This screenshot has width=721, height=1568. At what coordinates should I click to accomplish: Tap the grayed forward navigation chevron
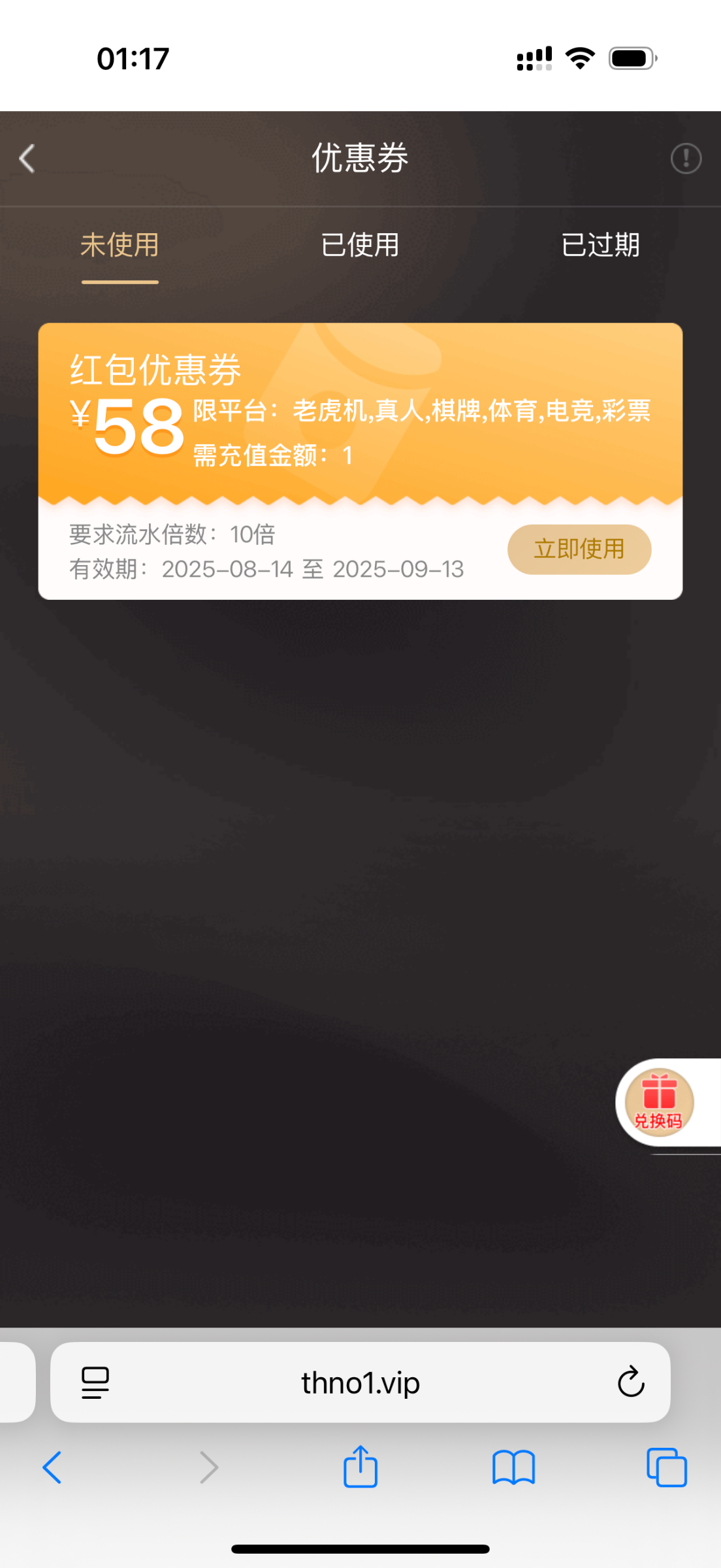[208, 1467]
